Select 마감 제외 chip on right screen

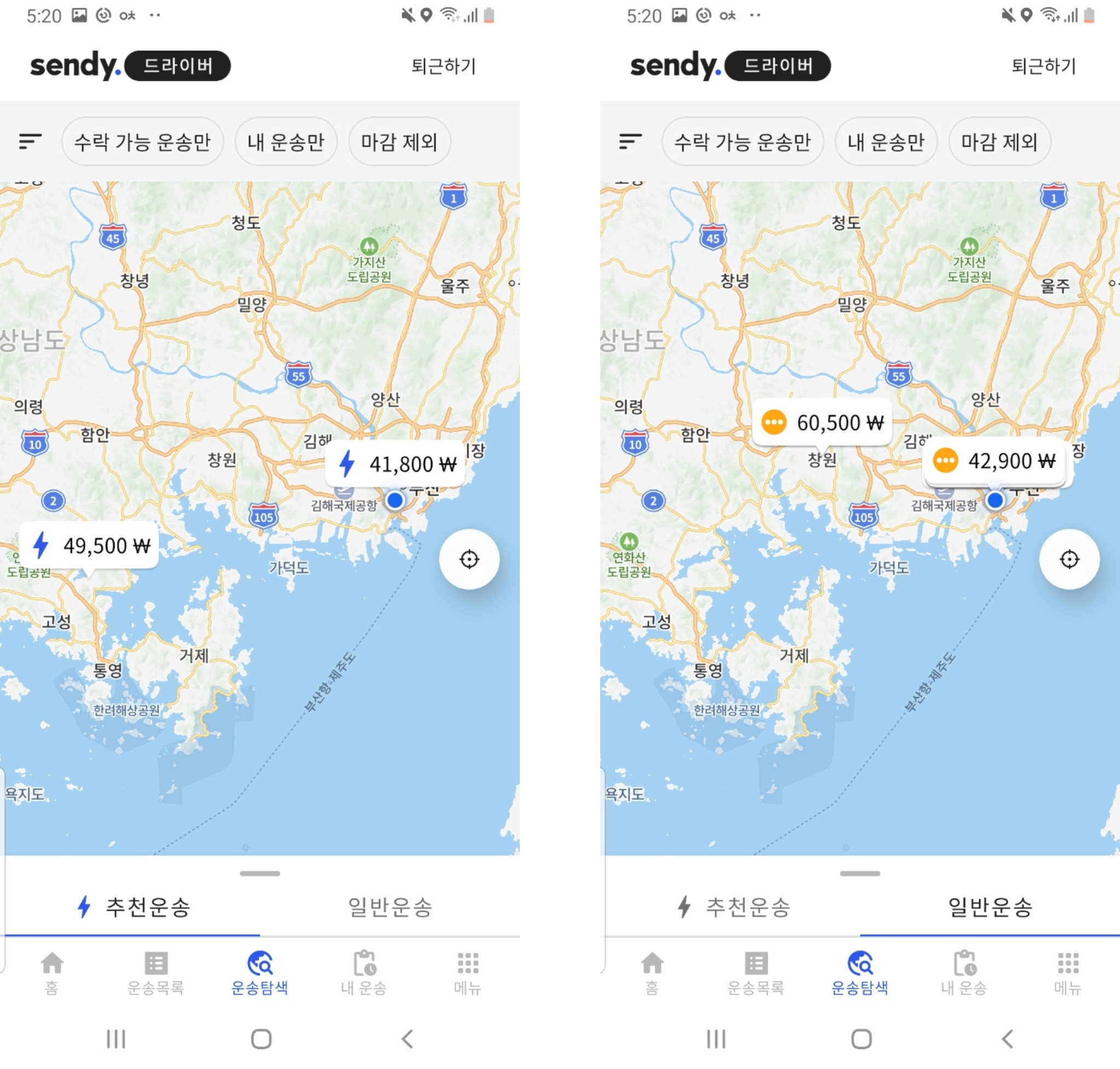999,142
